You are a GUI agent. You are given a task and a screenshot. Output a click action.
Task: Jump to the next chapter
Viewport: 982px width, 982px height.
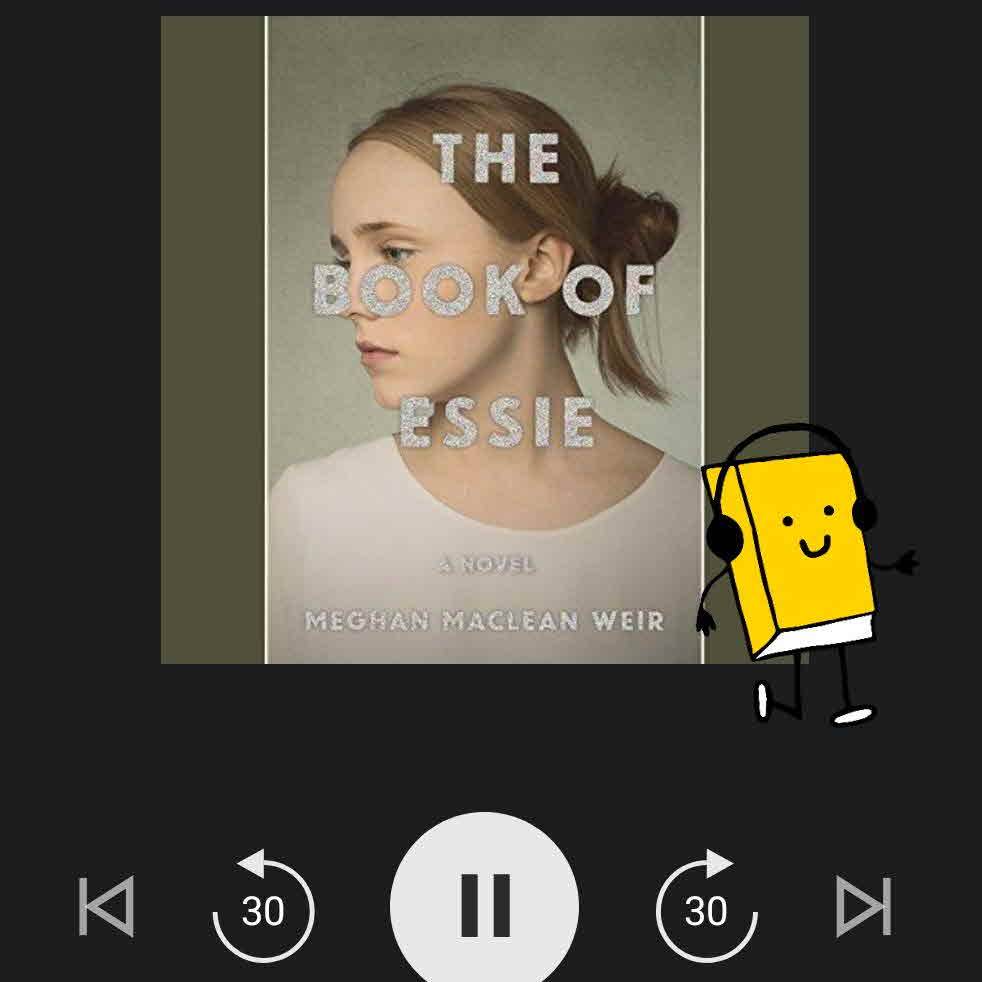pos(863,906)
